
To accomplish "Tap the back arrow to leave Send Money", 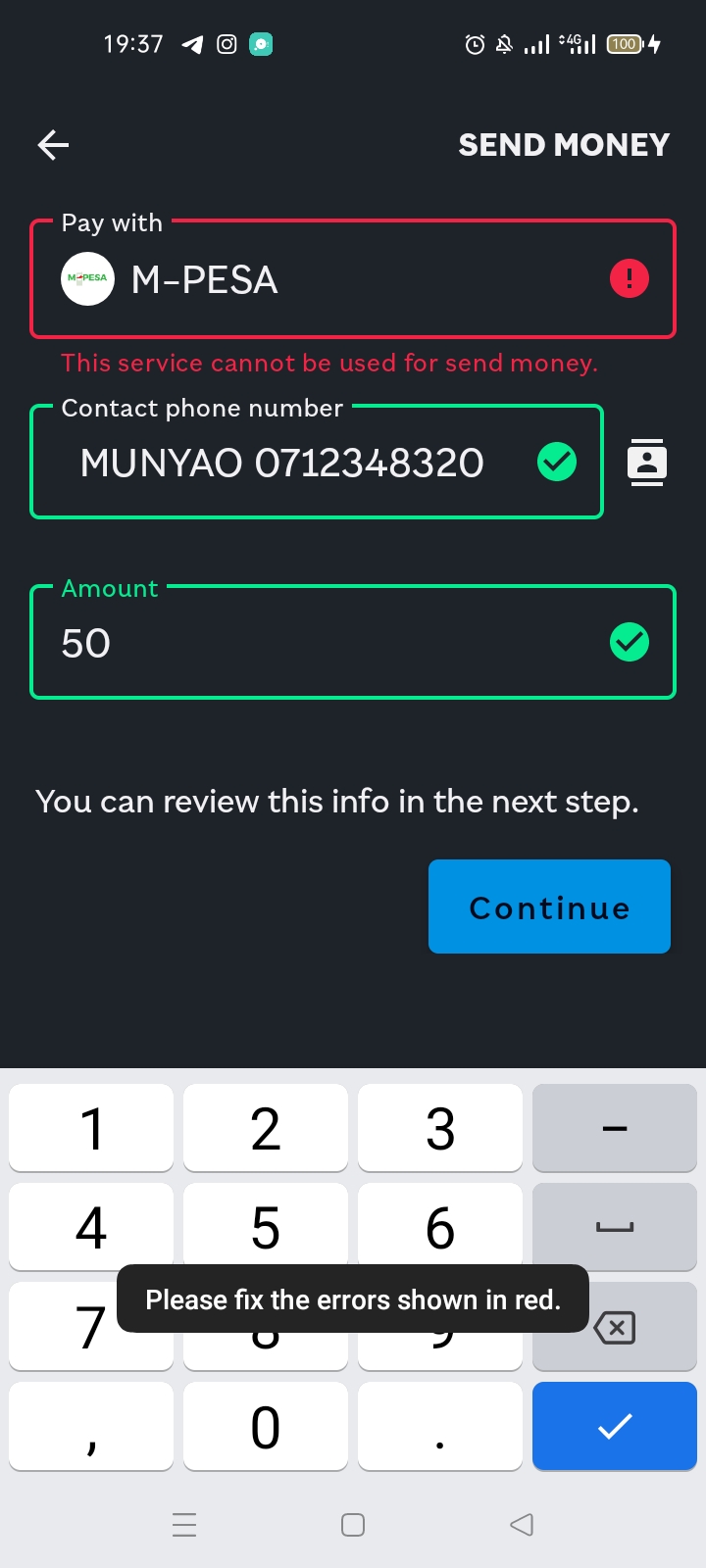I will pos(52,144).
